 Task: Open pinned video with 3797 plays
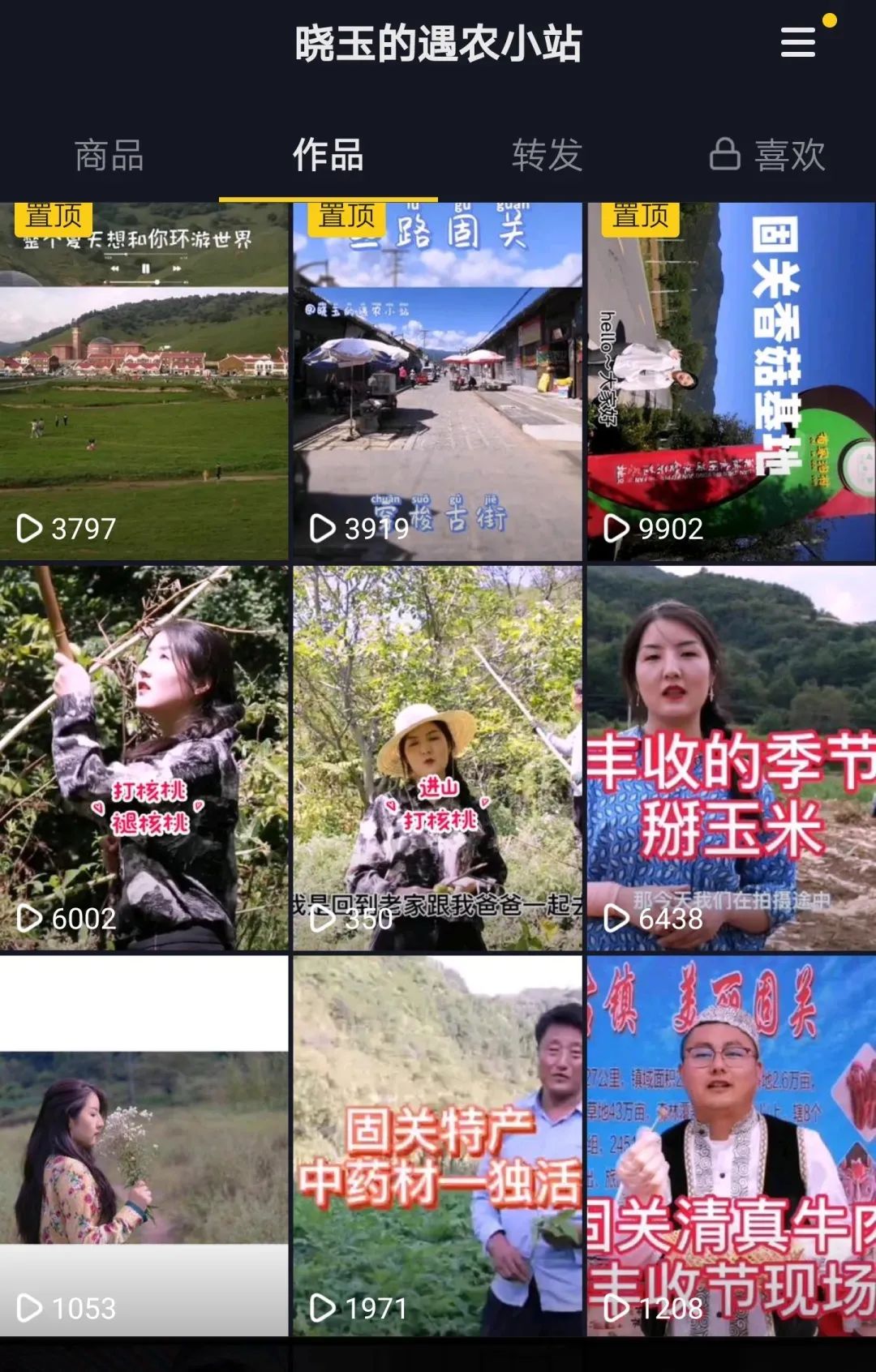coord(144,381)
